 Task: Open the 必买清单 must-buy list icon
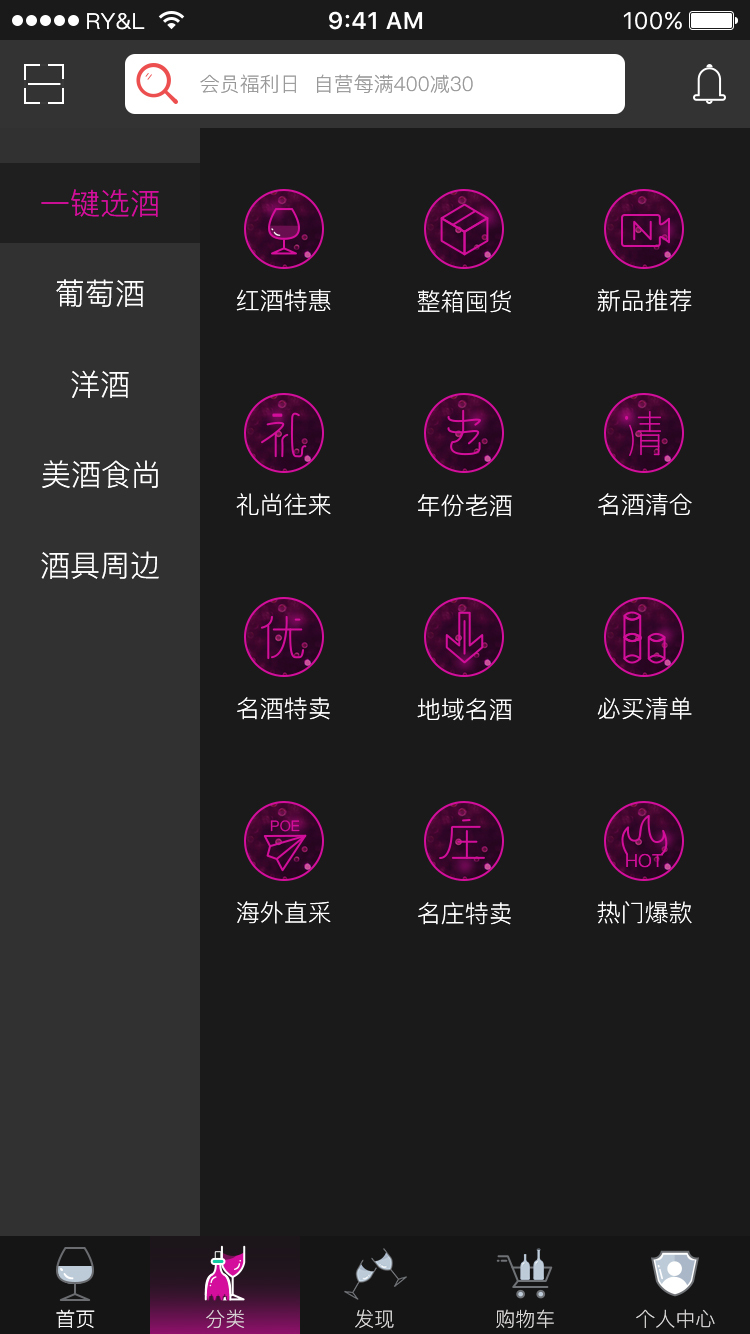tap(643, 637)
